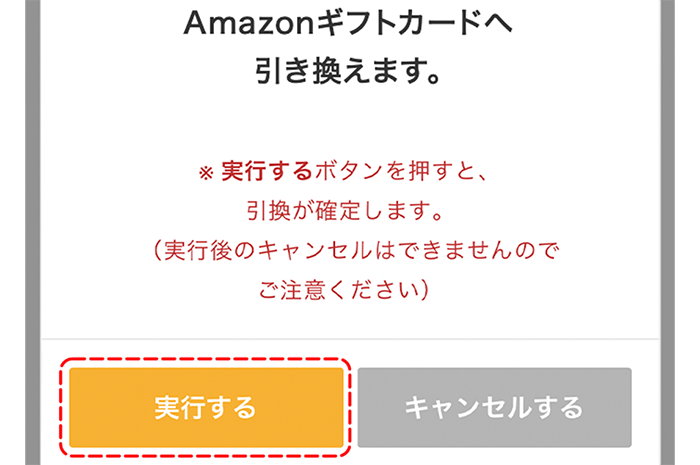This screenshot has width=700, height=465.
Task: Tap キャンセルする to cancel the exchange
Action: pos(494,407)
